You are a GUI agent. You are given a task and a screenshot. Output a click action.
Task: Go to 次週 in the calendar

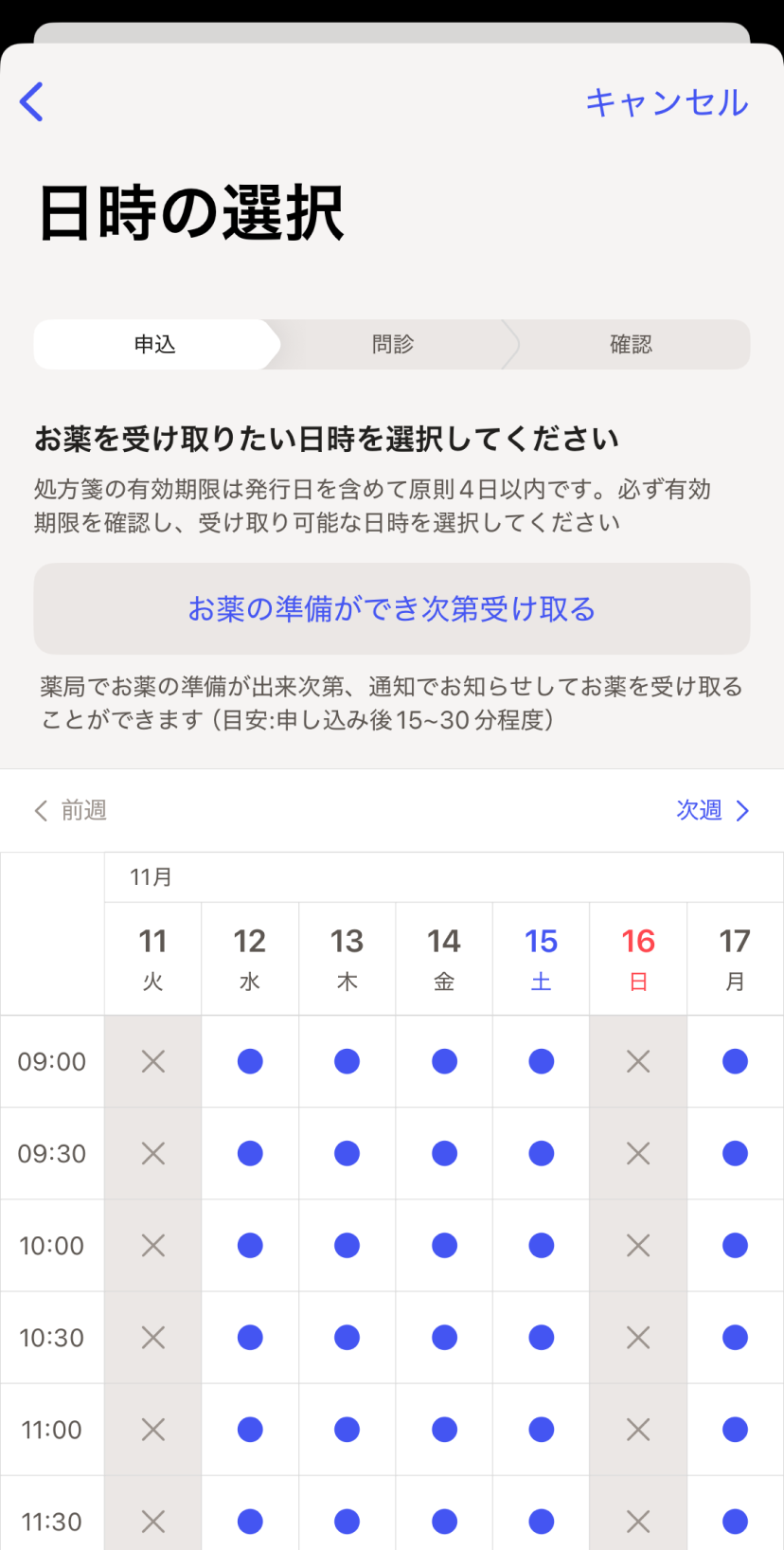point(712,810)
